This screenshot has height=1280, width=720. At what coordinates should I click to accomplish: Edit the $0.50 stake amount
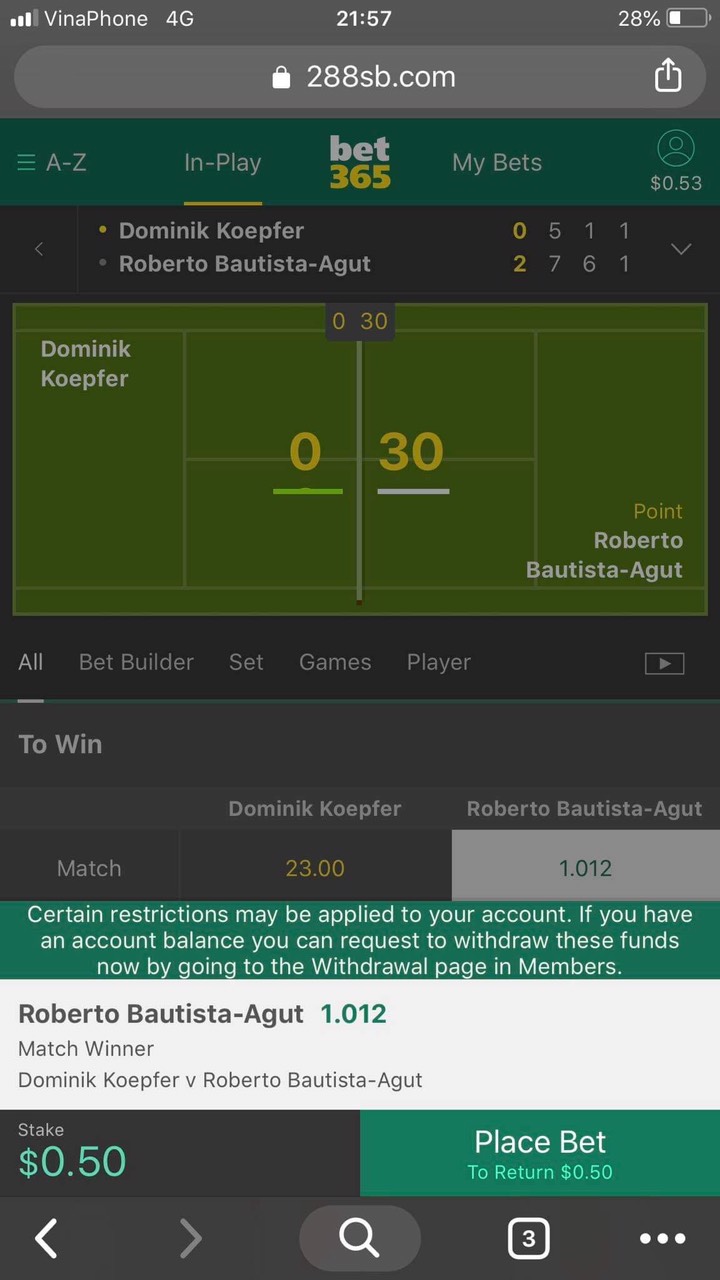click(73, 1161)
